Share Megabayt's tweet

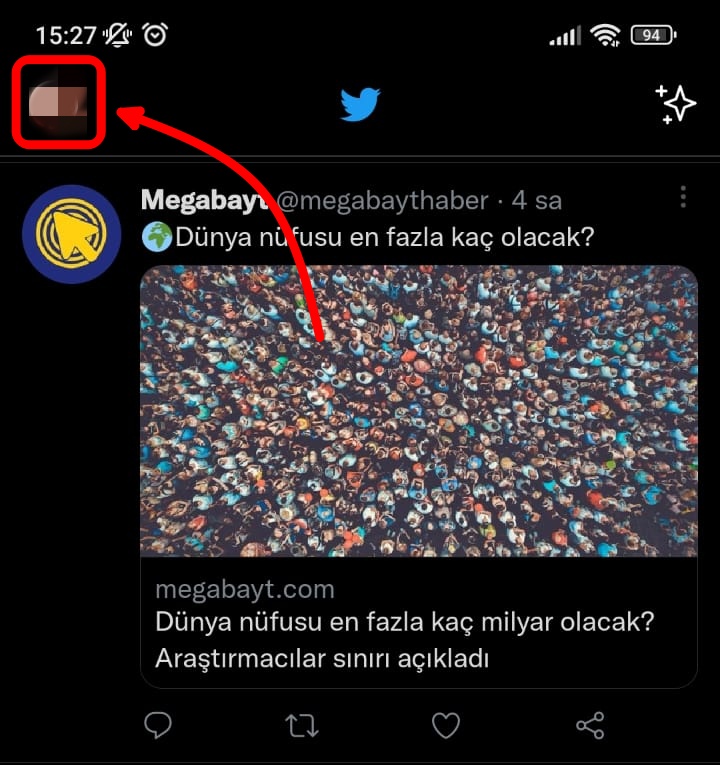click(589, 725)
